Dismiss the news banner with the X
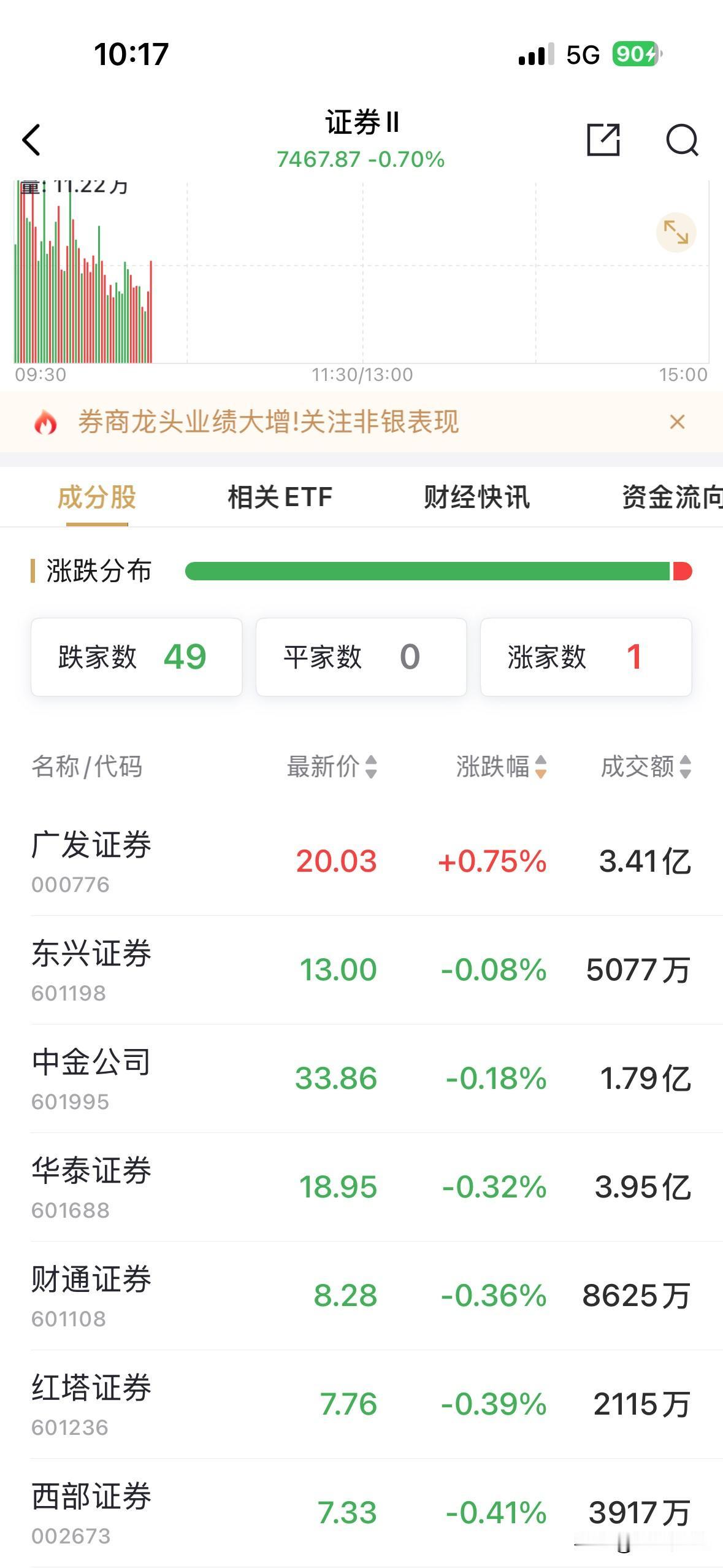Screen dimensions: 723x1568 pos(677,423)
